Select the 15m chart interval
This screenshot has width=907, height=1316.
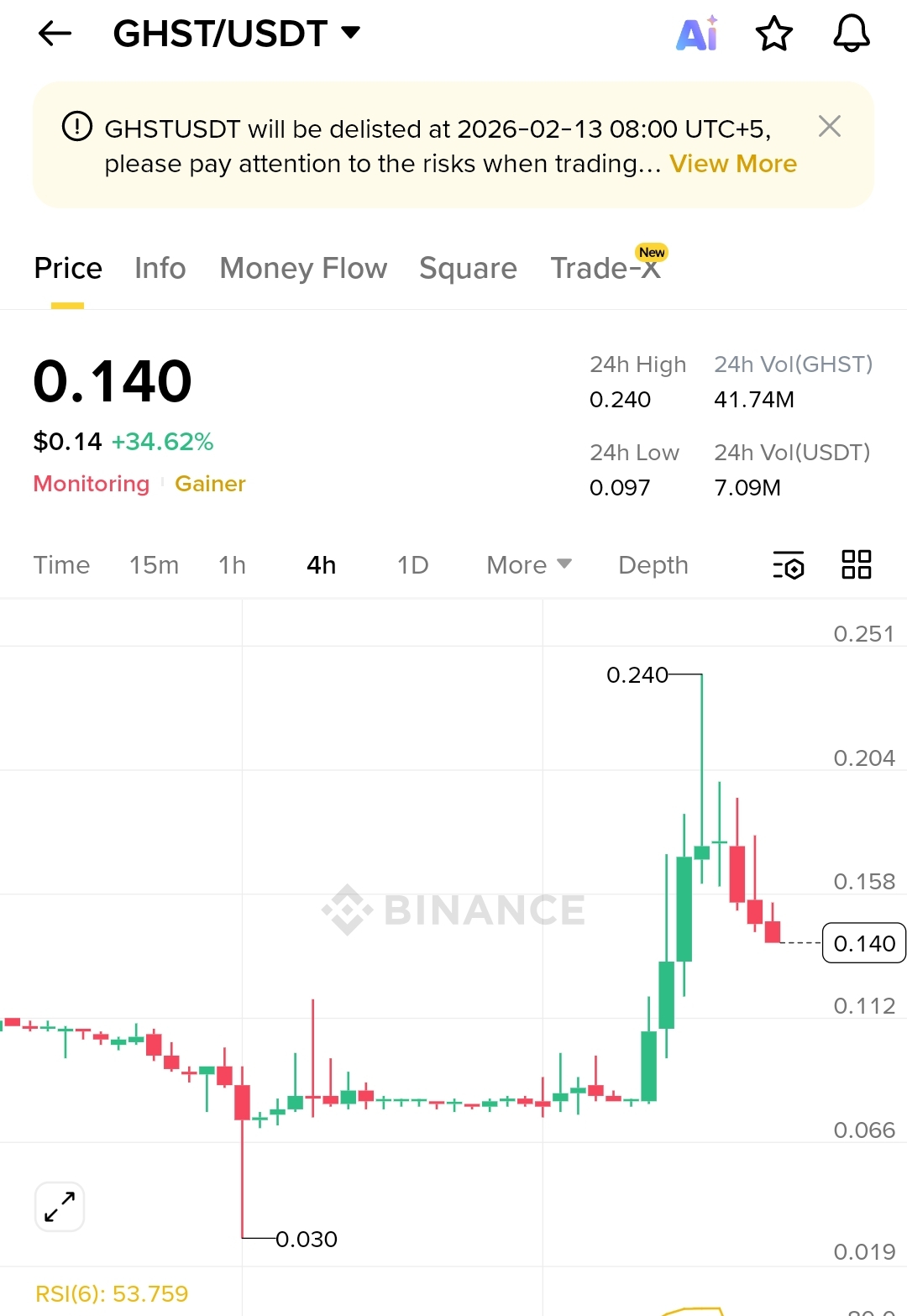point(154,565)
